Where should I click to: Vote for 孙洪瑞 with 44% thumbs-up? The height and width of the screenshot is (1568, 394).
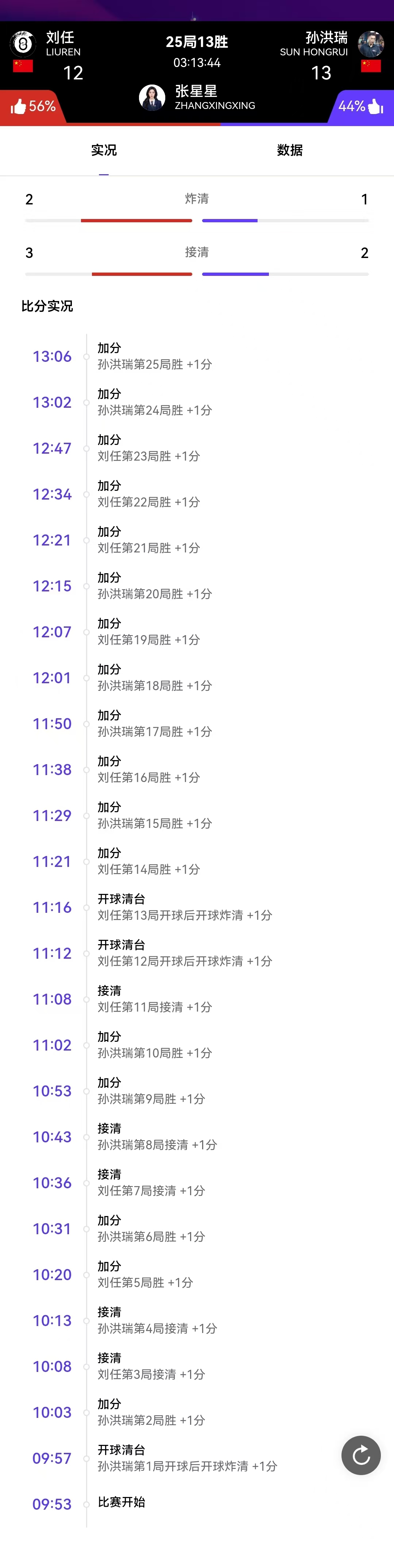click(x=361, y=106)
